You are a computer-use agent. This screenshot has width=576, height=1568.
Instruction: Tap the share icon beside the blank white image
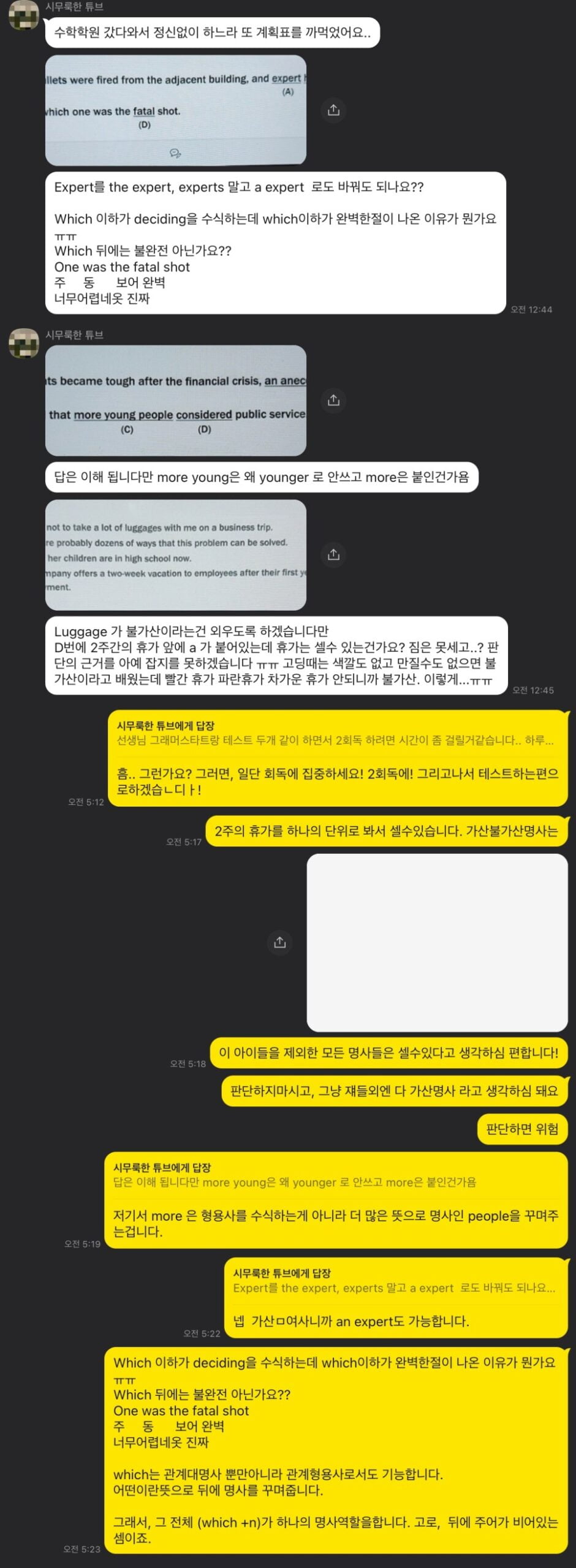(280, 942)
